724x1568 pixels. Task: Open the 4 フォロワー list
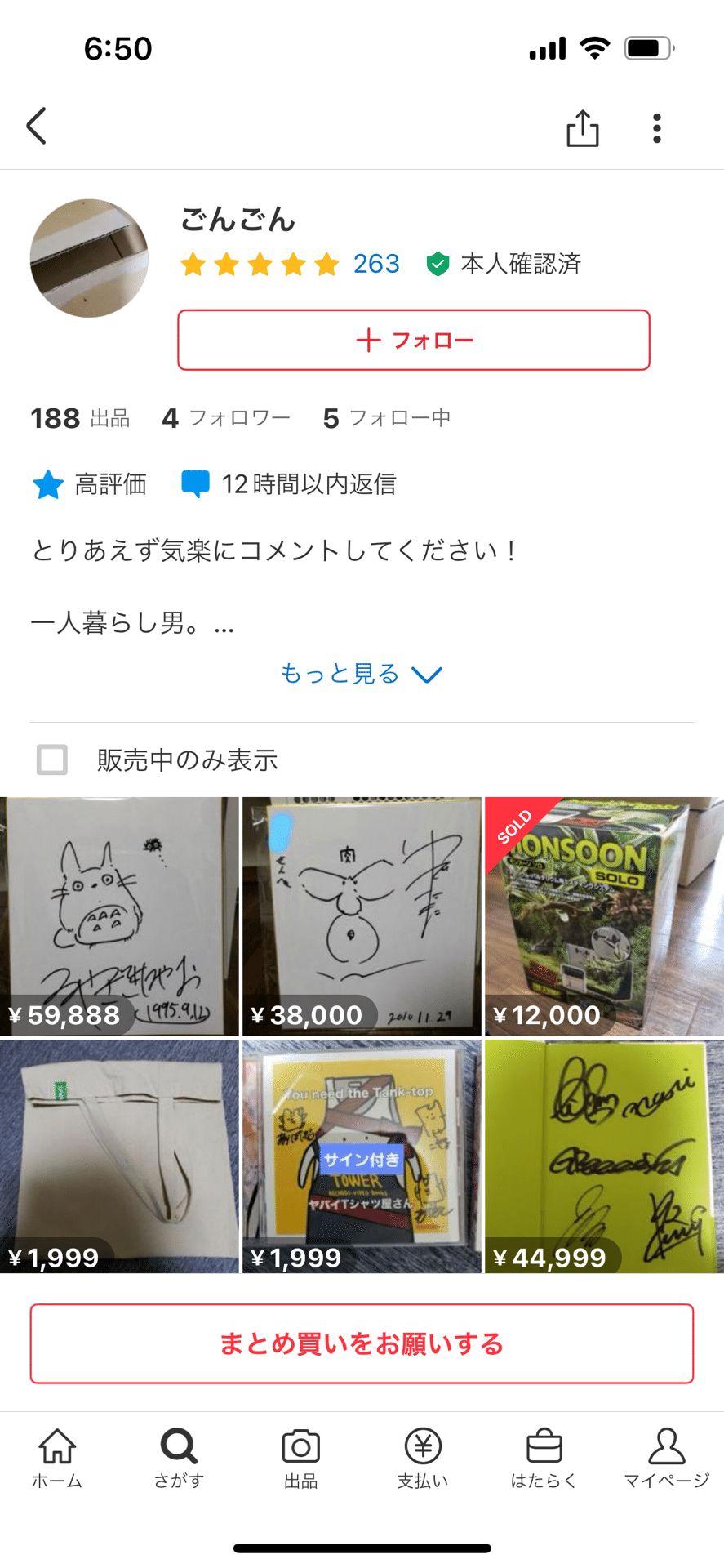click(226, 418)
